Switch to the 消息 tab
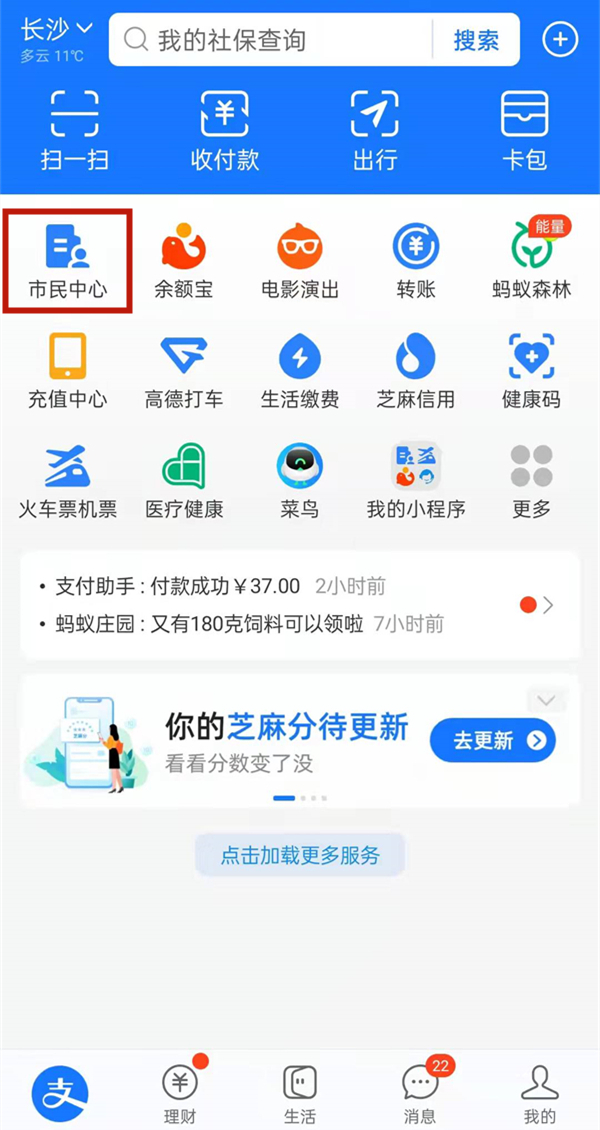This screenshot has width=600, height=1130. pyautogui.click(x=420, y=1092)
